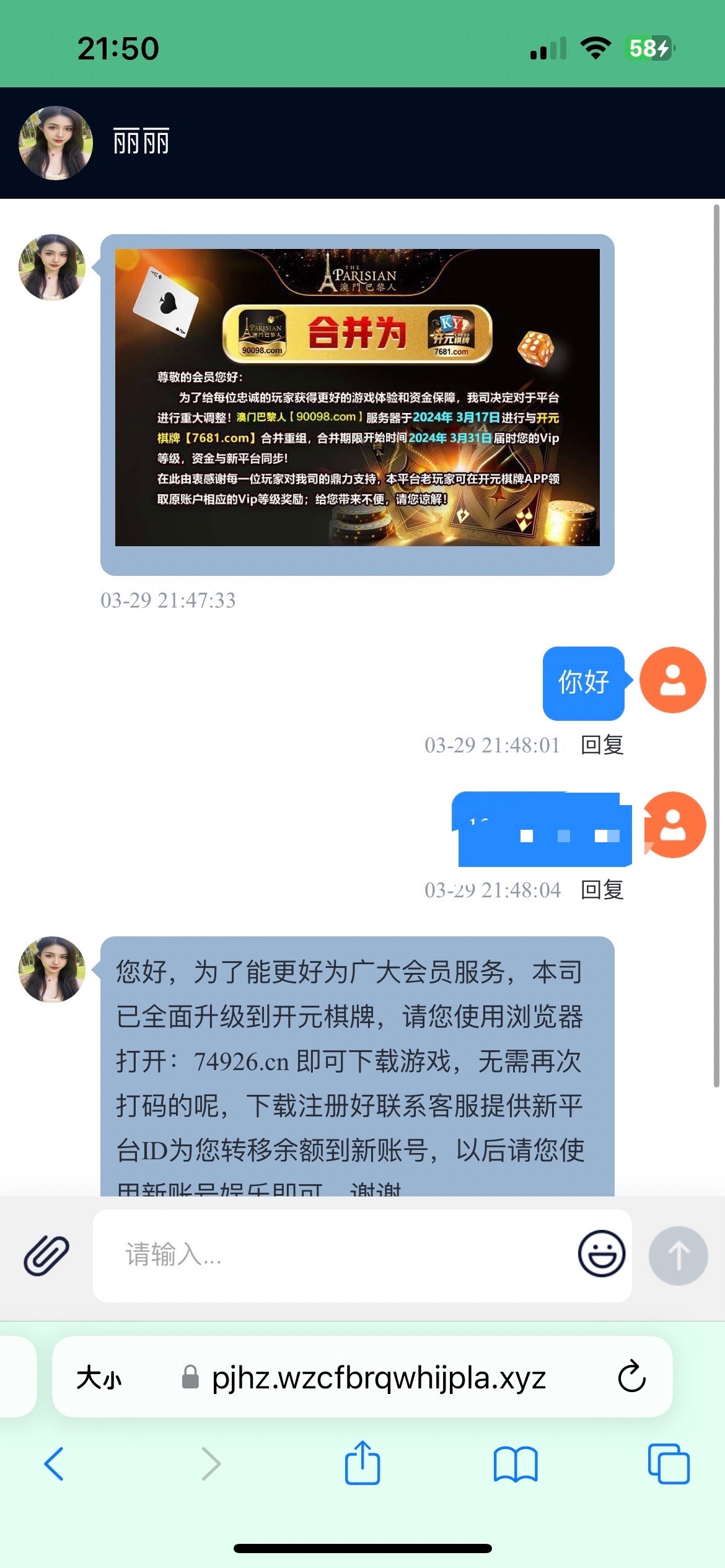
Task: Tap 回复 under the 21:48:04 message
Action: tap(602, 890)
